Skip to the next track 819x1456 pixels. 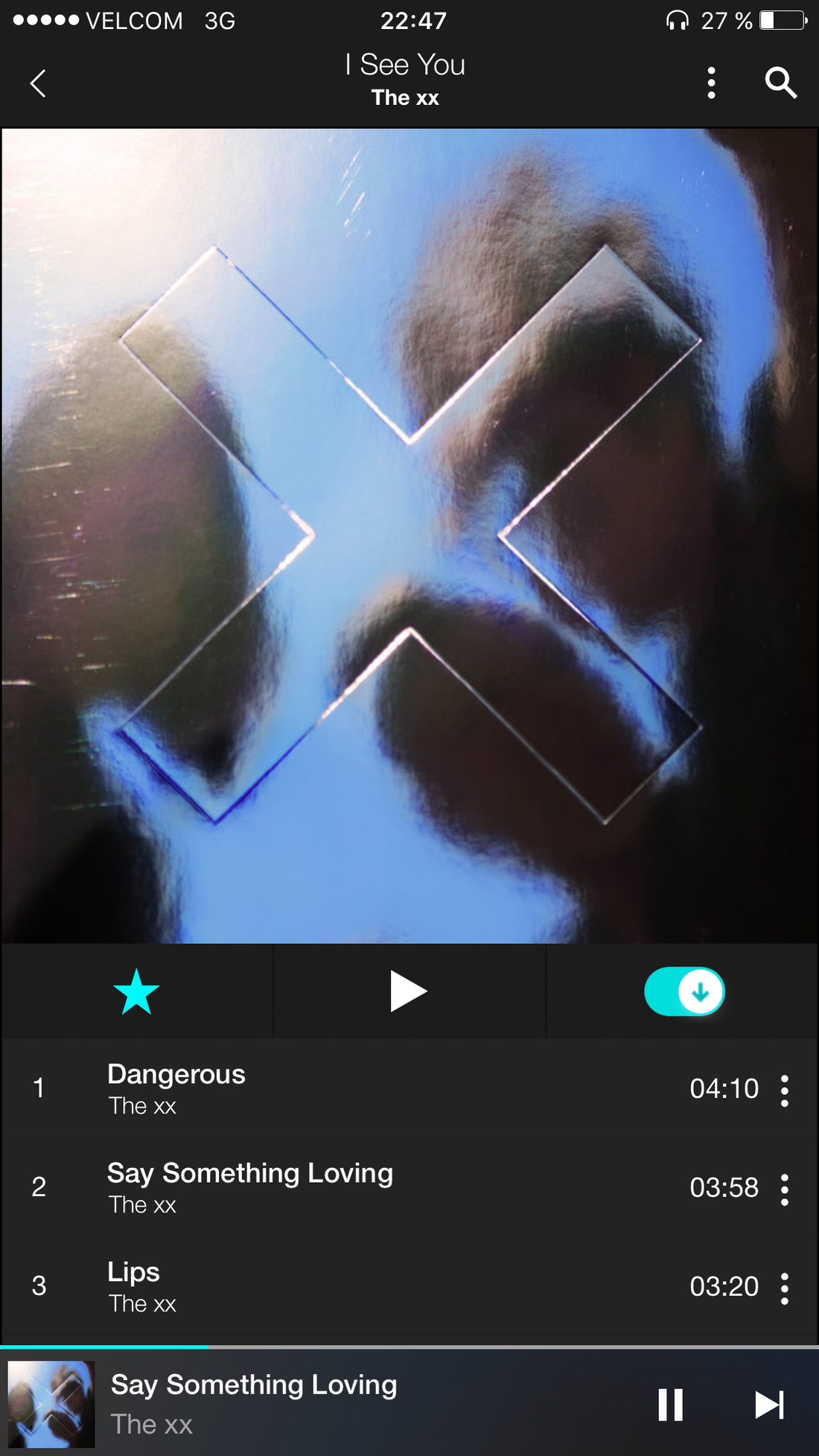tap(769, 1405)
